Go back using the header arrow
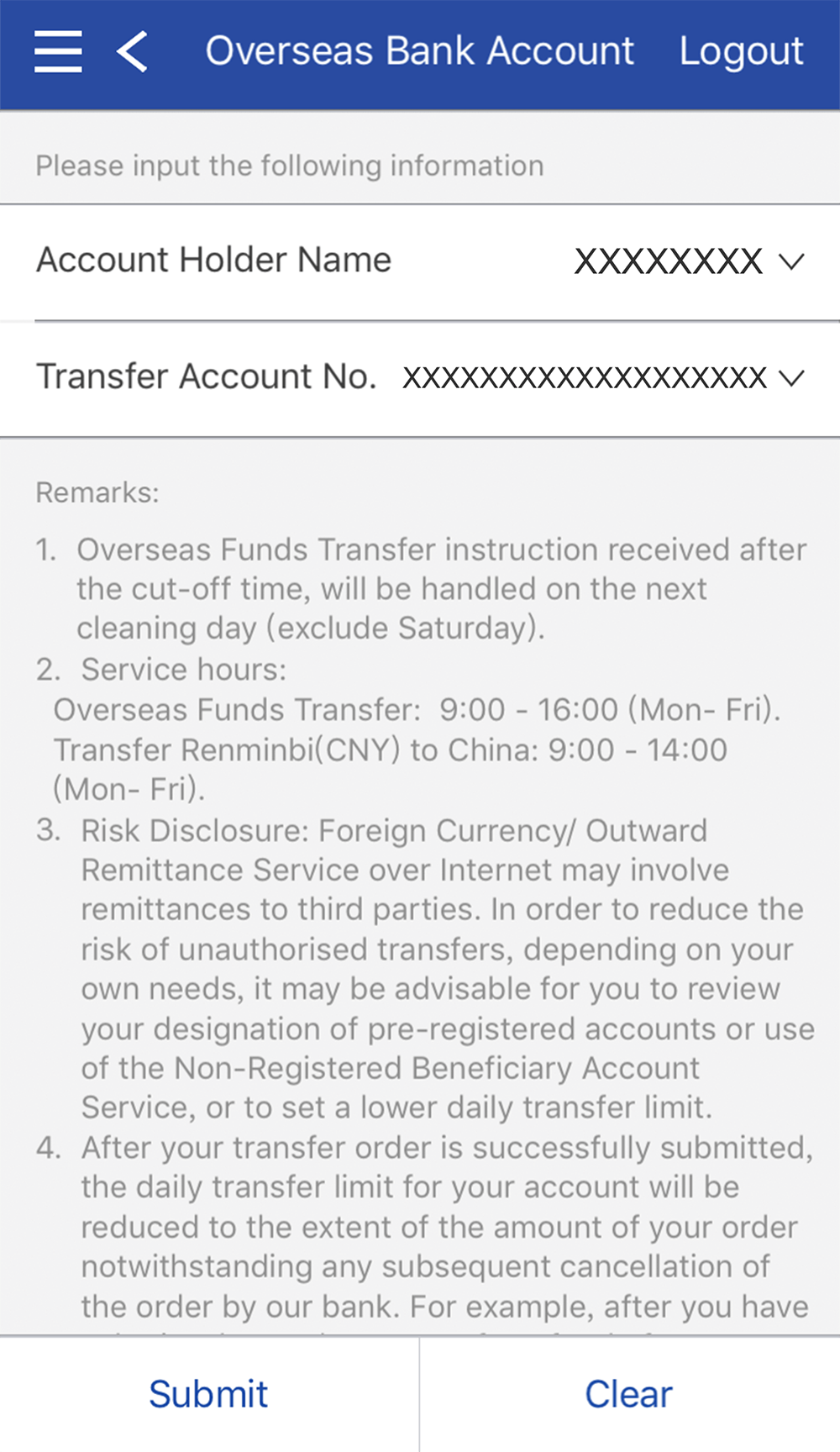Viewport: 840px width, 1452px height. tap(133, 52)
